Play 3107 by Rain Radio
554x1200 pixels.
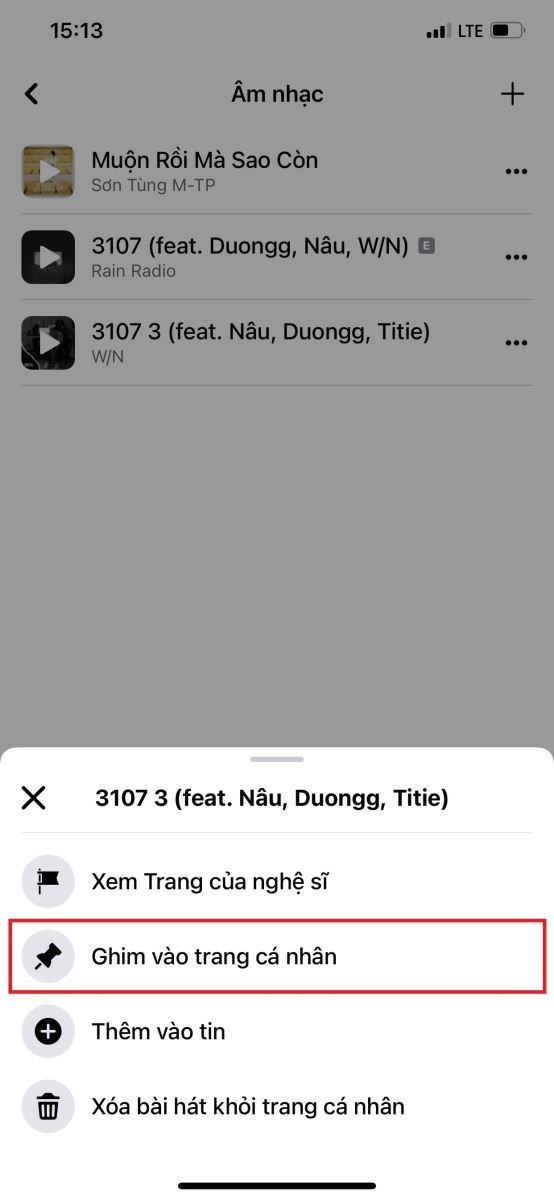click(x=48, y=257)
